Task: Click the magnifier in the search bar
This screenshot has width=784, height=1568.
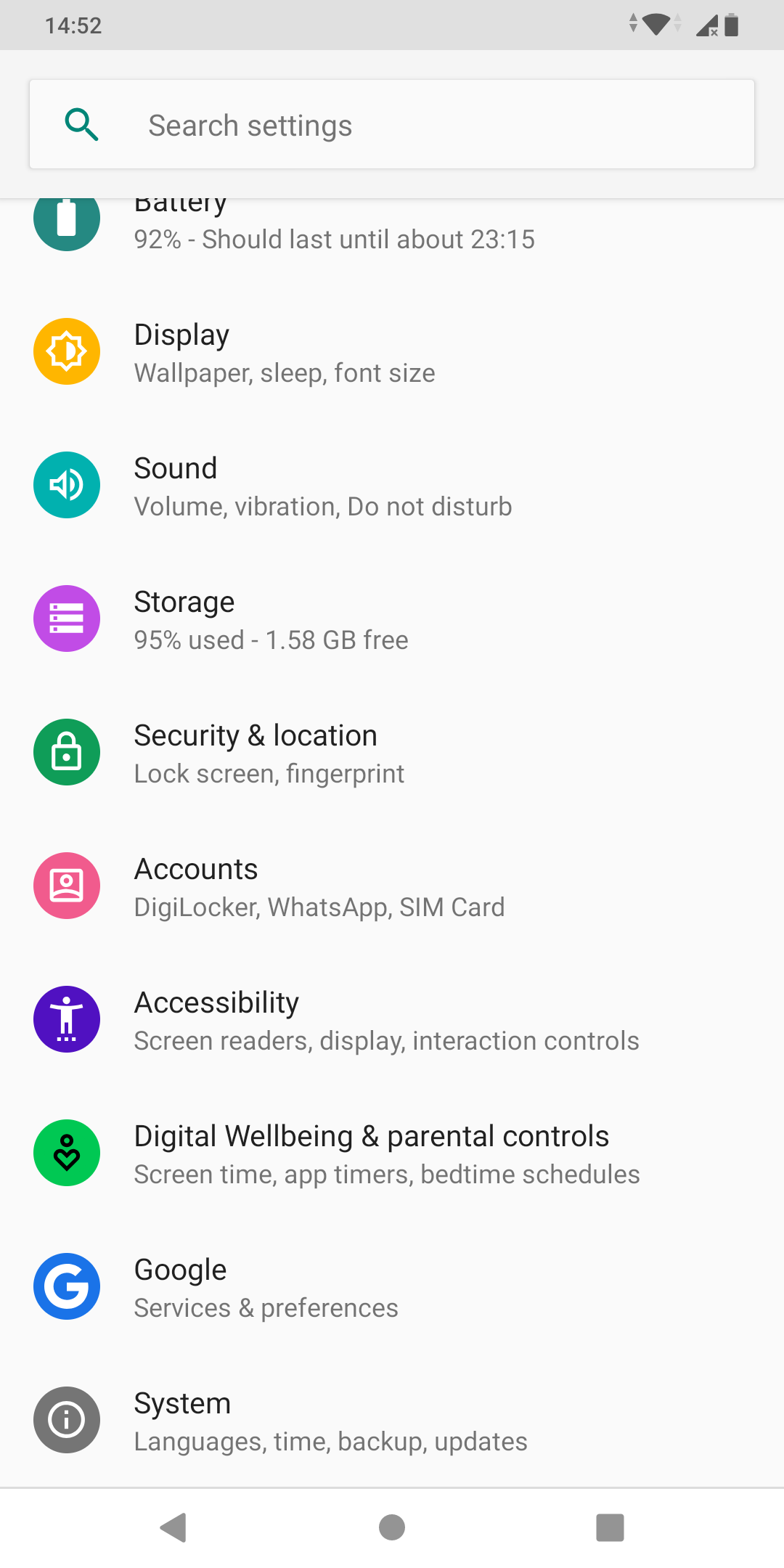Action: pos(83,124)
